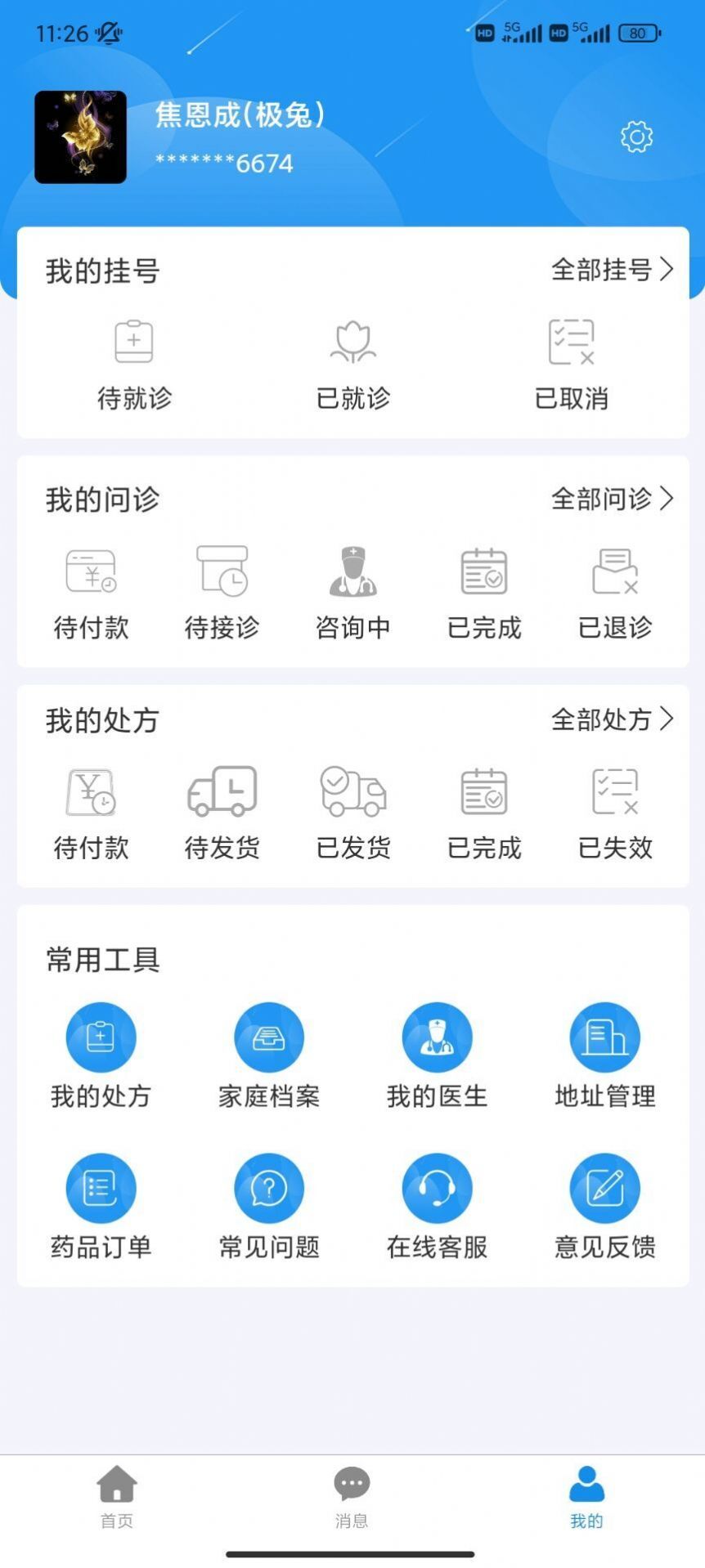Tap the 在线客服 customer service headset icon
Viewport: 705px width, 1568px height.
(437, 1187)
